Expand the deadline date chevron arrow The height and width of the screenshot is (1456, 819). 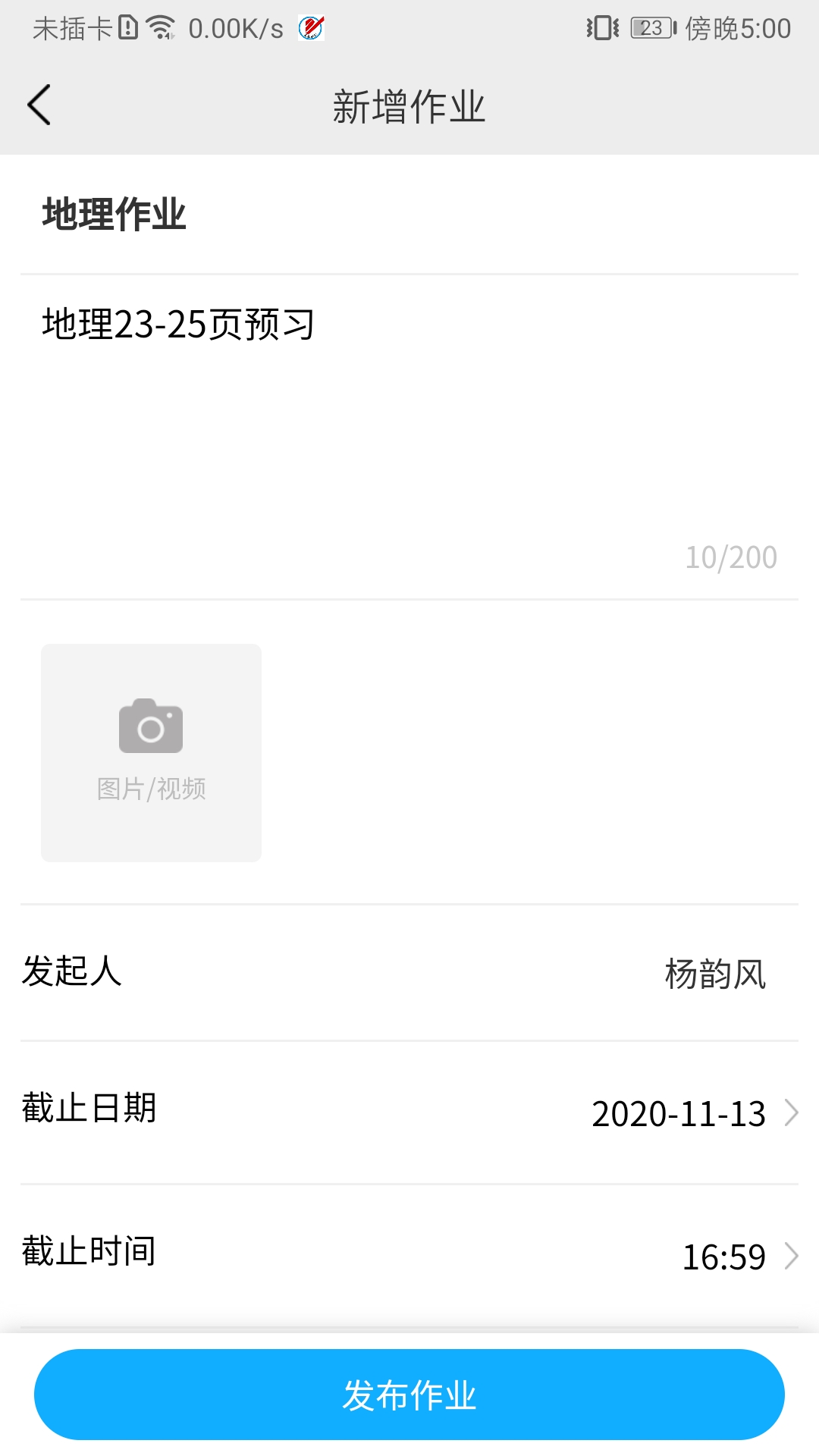tap(792, 1113)
